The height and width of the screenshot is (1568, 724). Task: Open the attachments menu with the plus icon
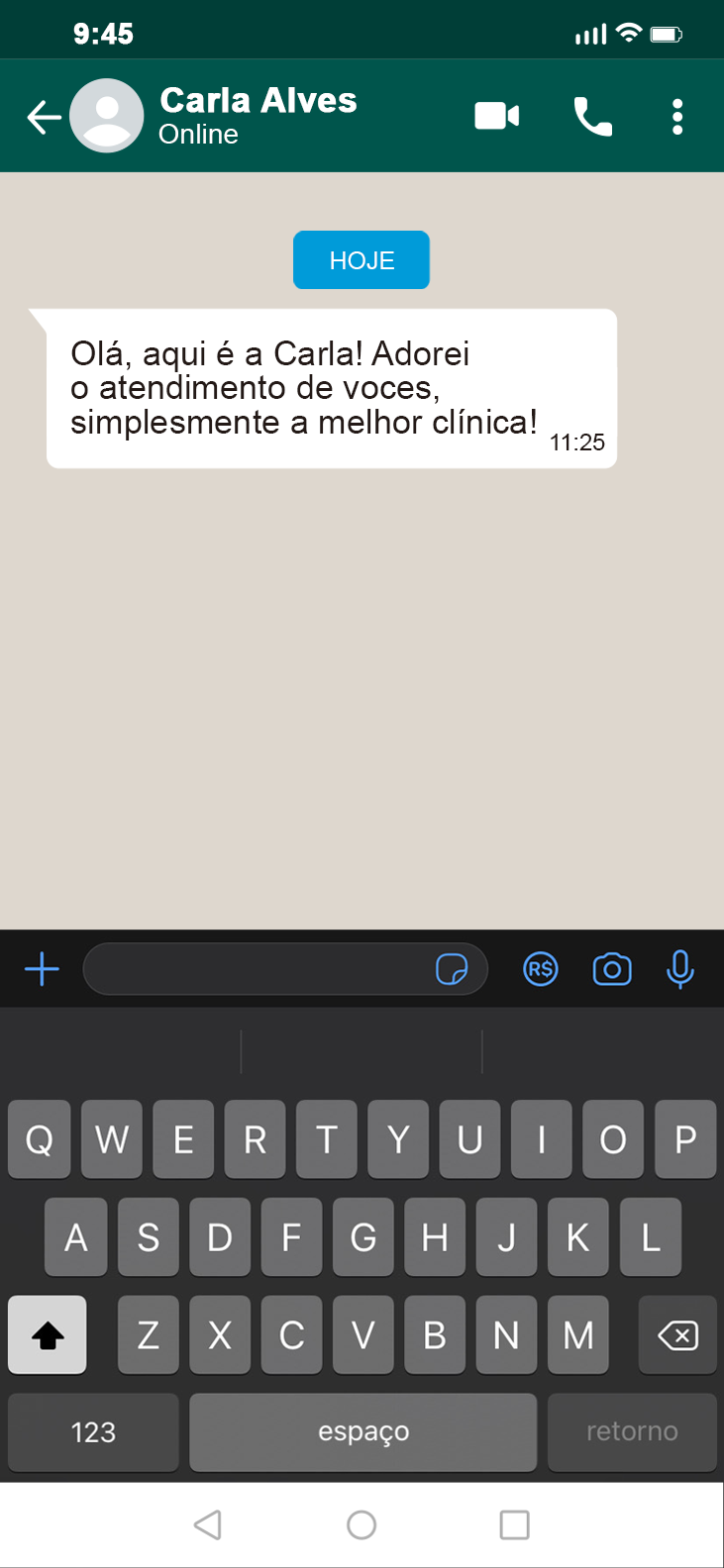point(41,969)
